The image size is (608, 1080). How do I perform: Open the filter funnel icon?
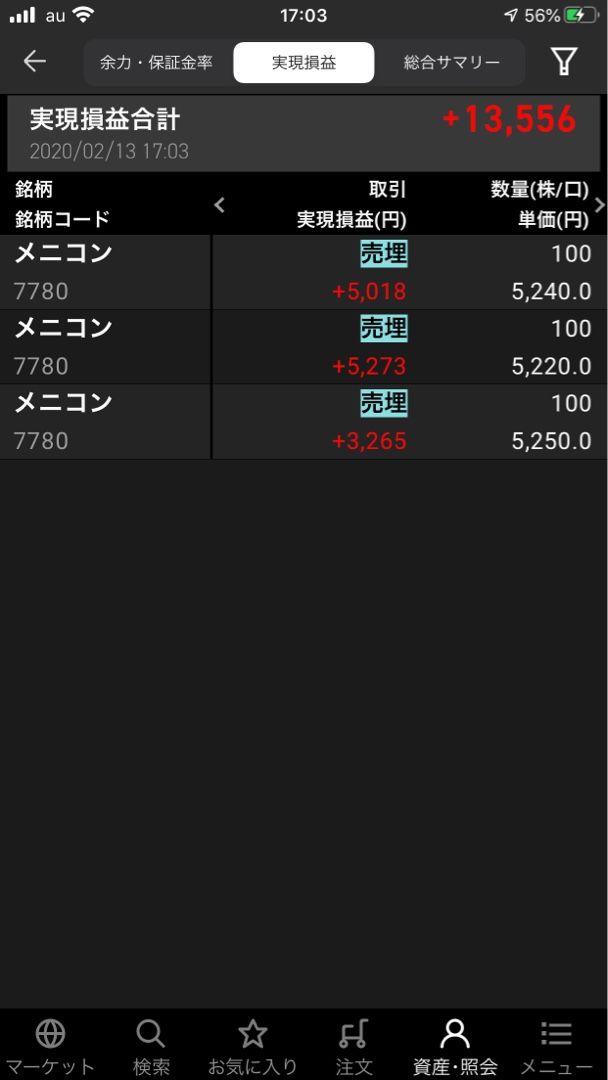[x=565, y=62]
